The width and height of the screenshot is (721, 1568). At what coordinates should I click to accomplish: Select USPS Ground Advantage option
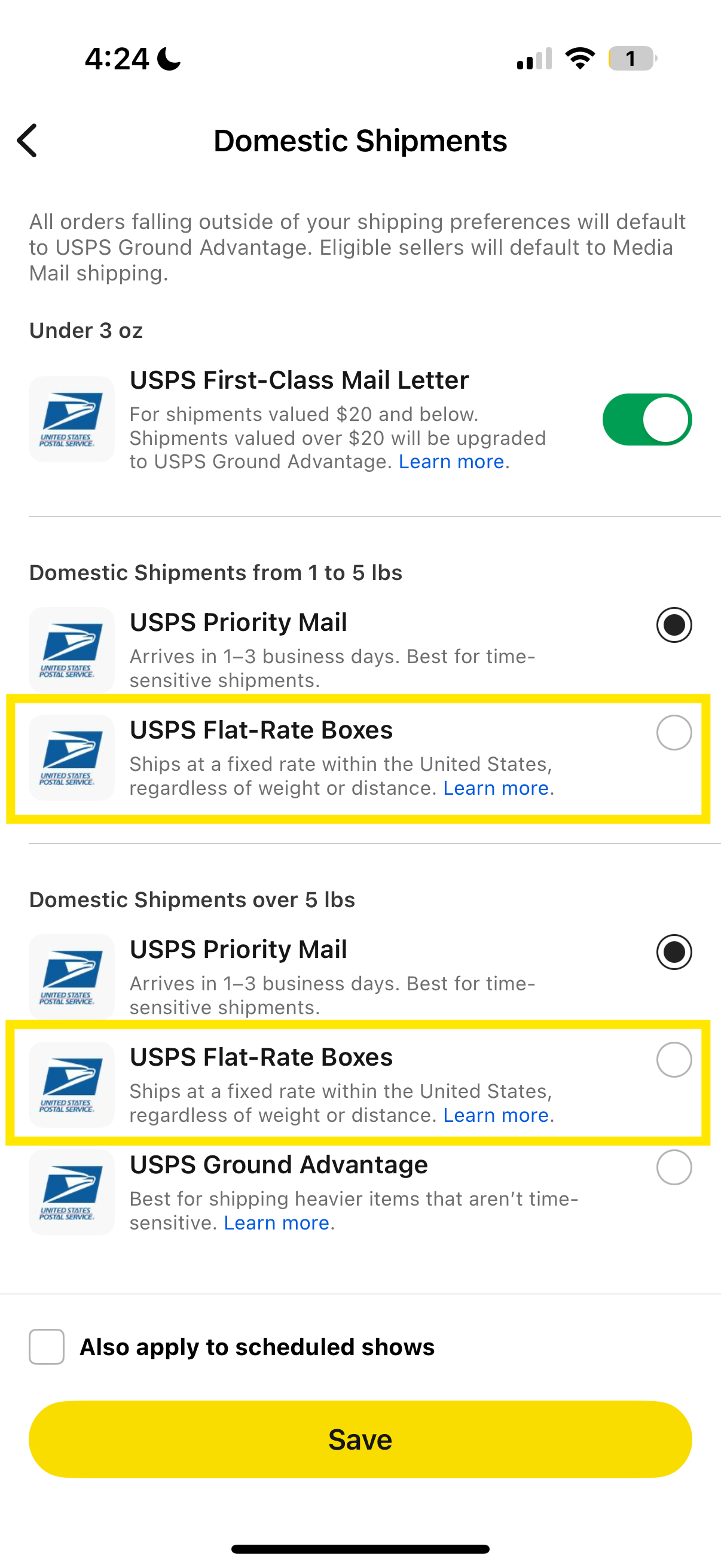point(674,1167)
